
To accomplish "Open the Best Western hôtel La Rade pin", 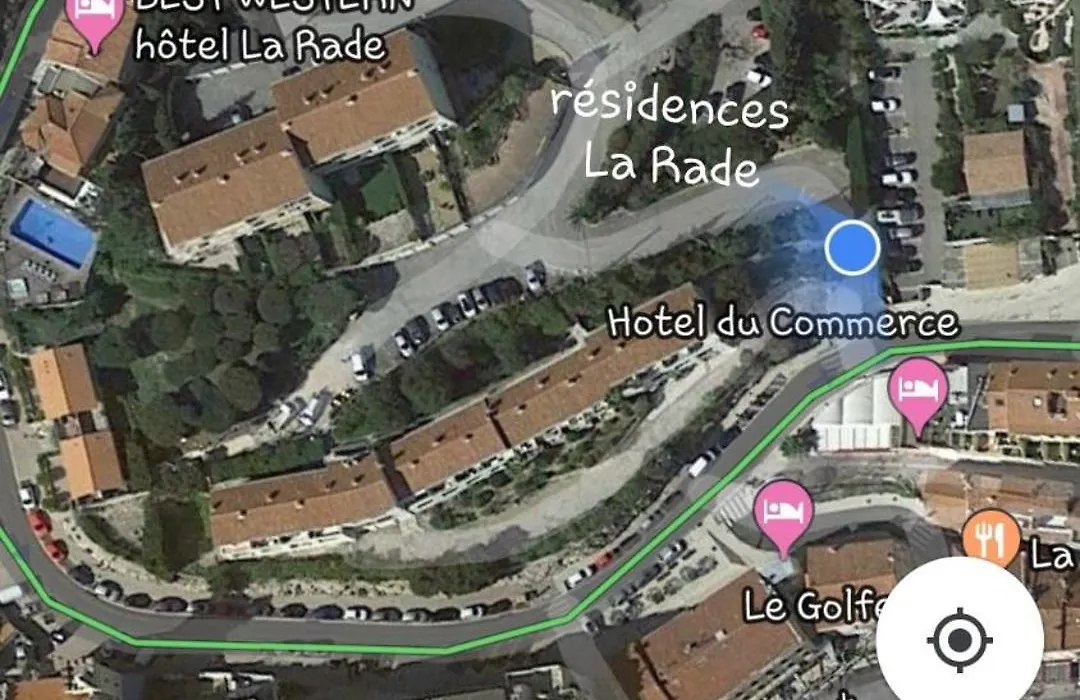I will pyautogui.click(x=96, y=17).
